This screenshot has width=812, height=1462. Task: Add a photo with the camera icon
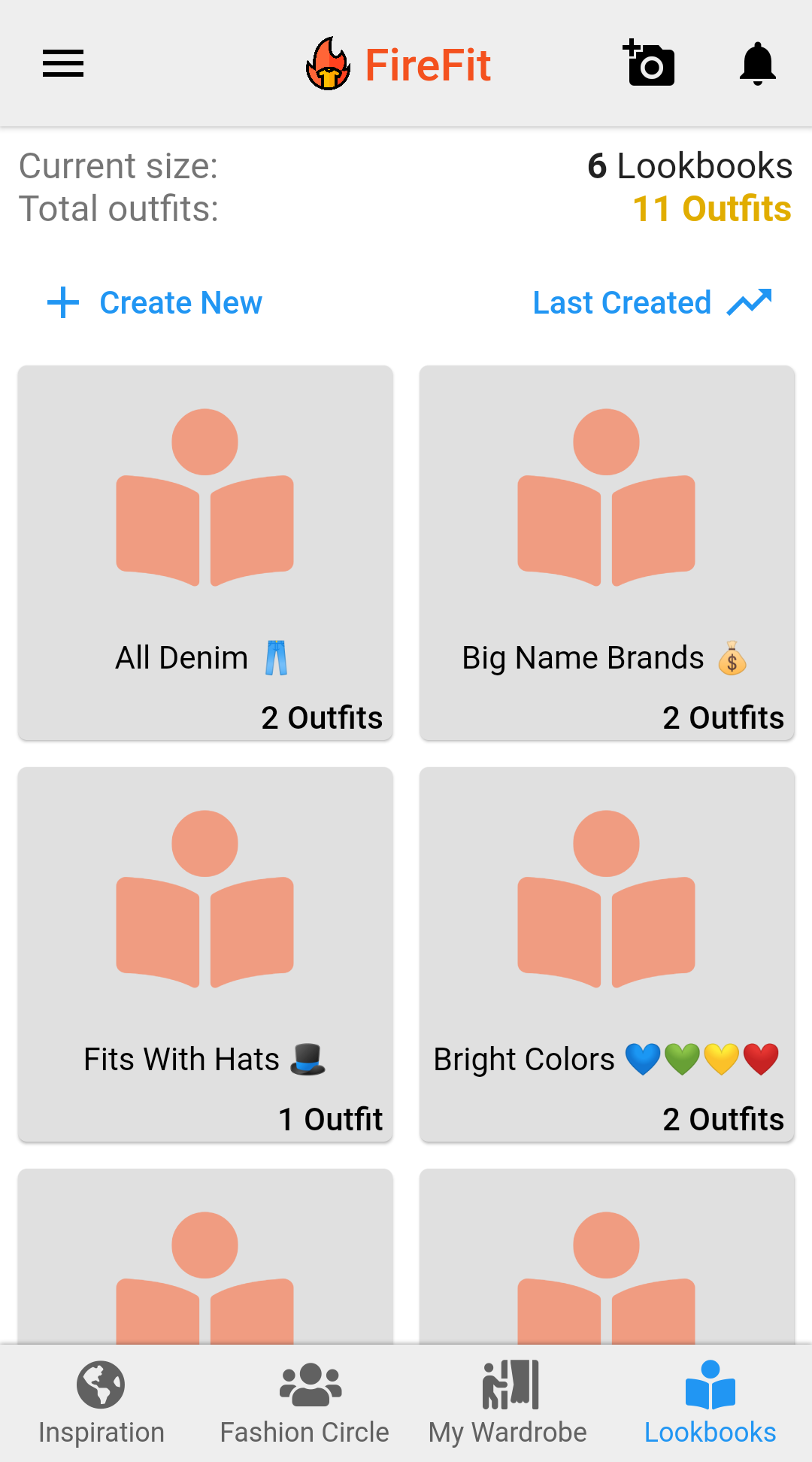point(650,64)
